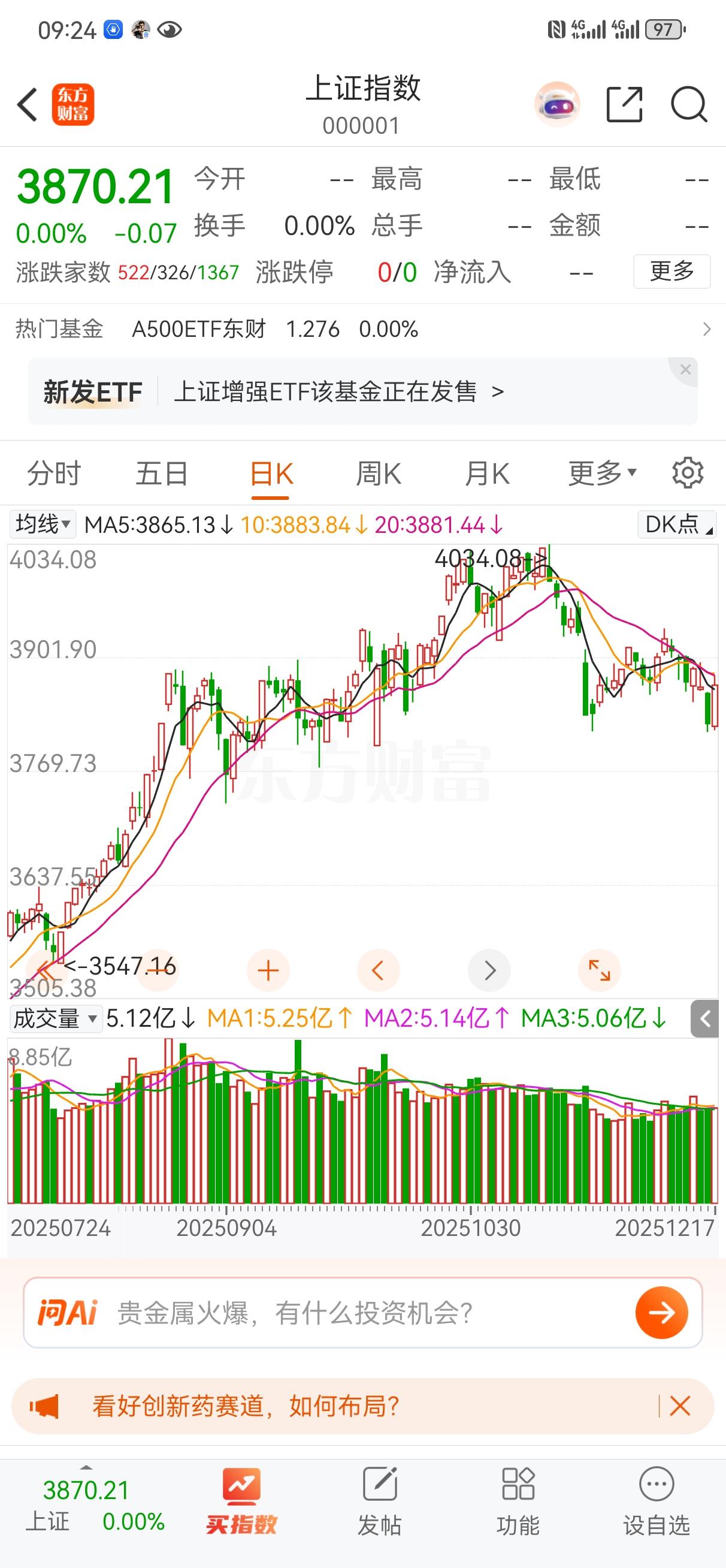The width and height of the screenshot is (726, 1568).
Task: Open the 均线 moving-average dropdown
Action: coord(41,523)
